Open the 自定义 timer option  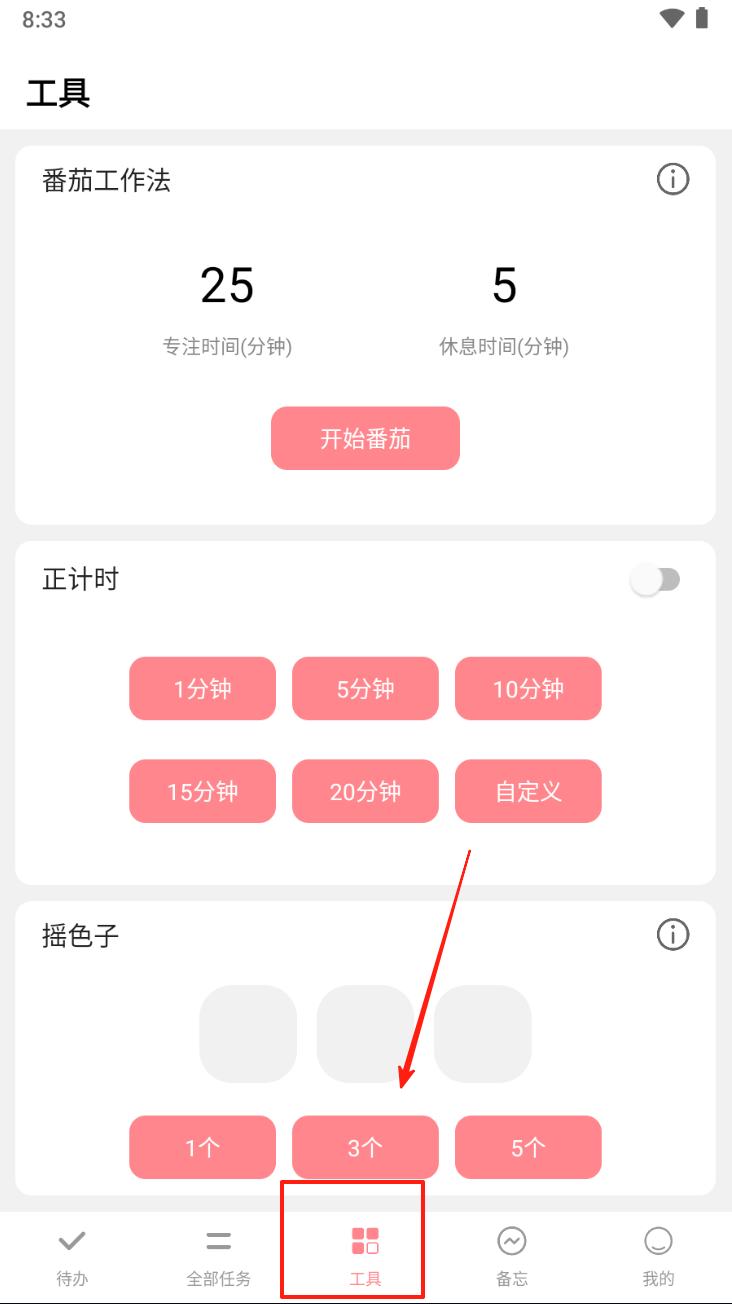coord(528,792)
